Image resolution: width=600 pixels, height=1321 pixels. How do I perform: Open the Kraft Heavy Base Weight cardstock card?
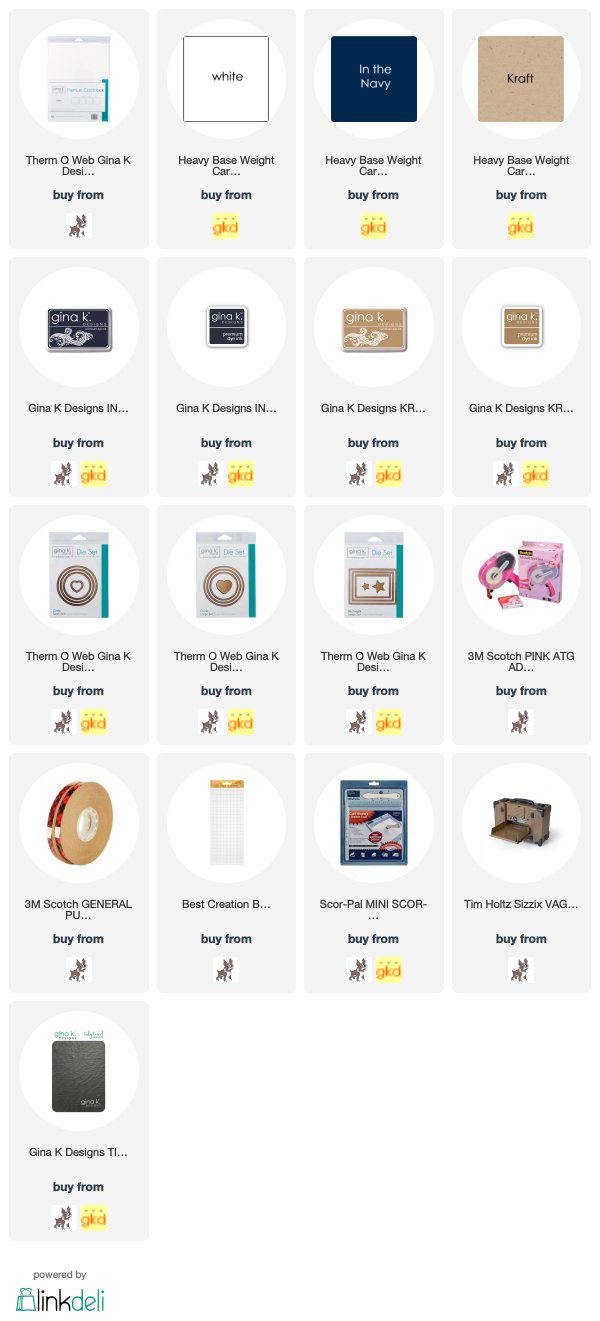coord(521,129)
